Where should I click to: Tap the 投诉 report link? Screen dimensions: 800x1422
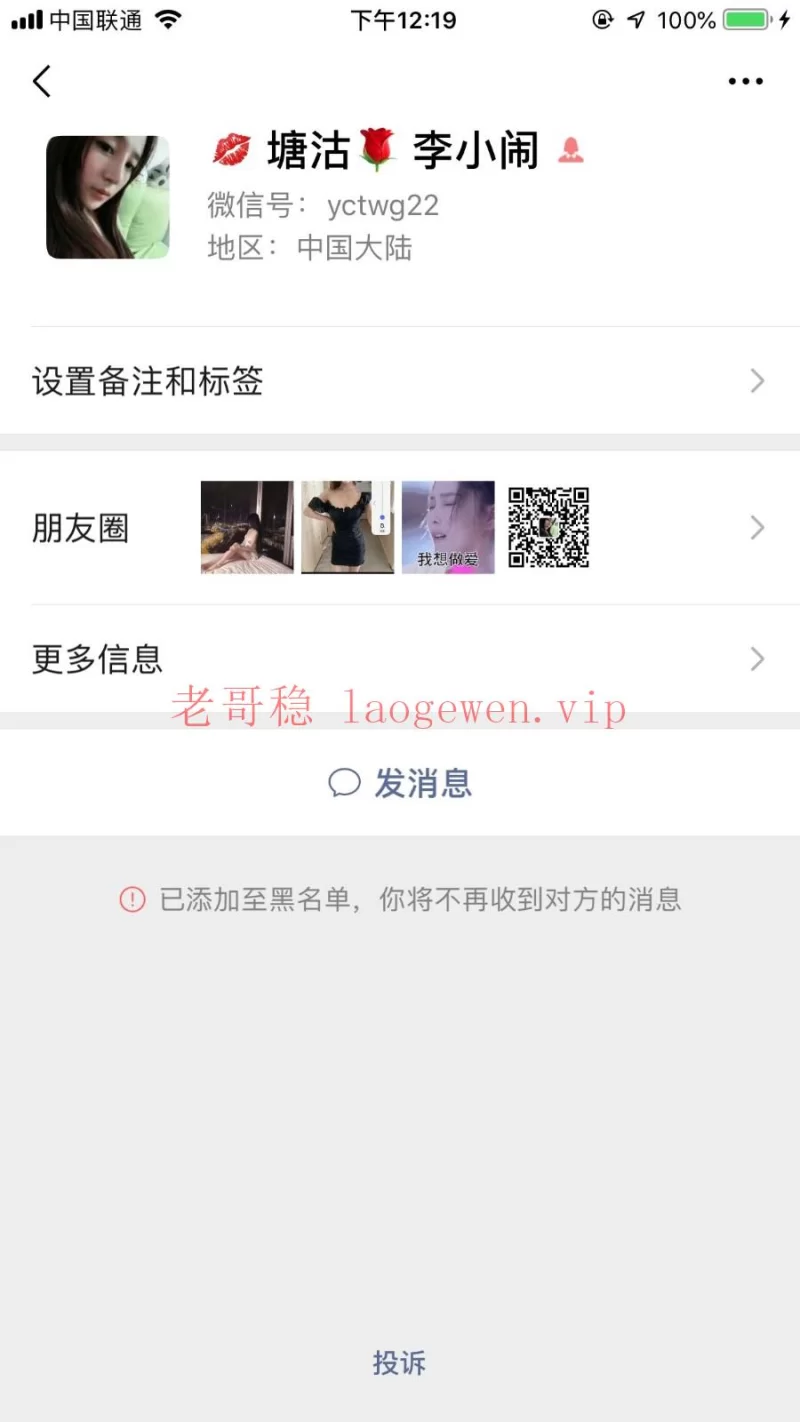pos(399,1362)
